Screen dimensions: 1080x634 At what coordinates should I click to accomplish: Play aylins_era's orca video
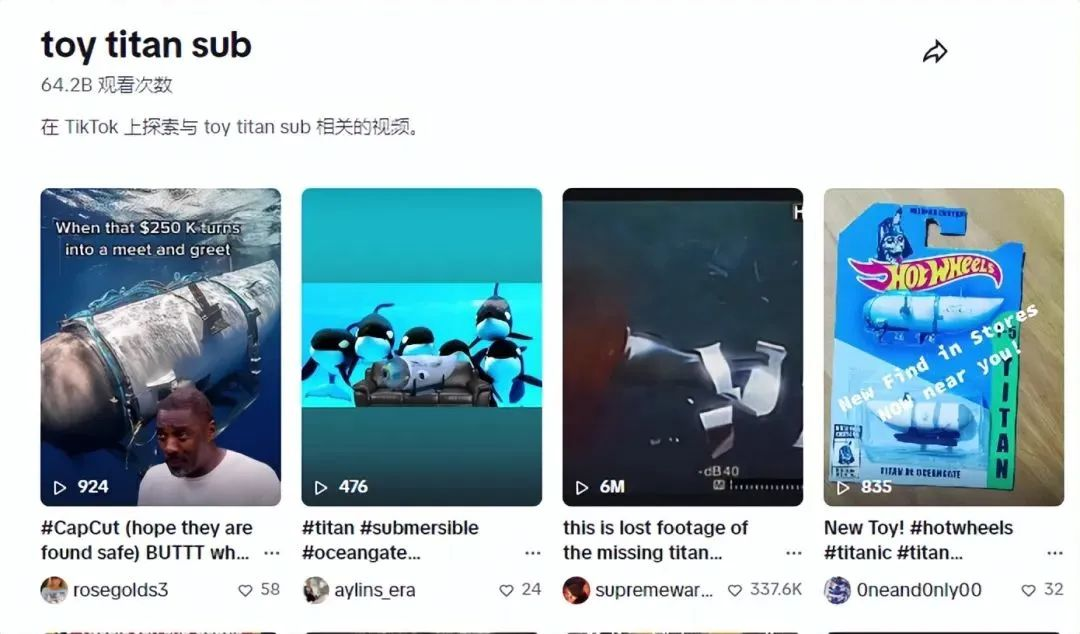(x=421, y=347)
